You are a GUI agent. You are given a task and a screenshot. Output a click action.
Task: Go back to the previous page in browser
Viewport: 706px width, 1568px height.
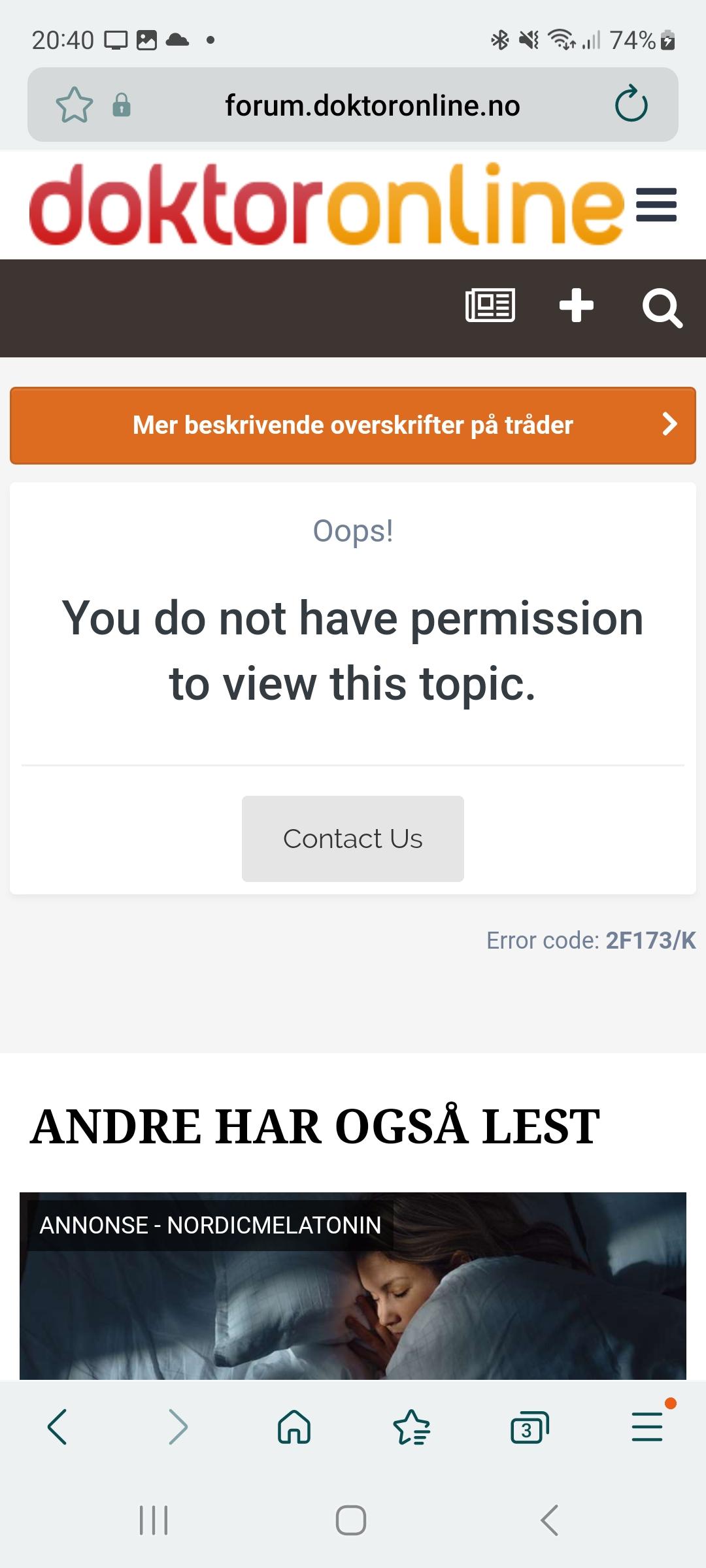pos(58,1427)
